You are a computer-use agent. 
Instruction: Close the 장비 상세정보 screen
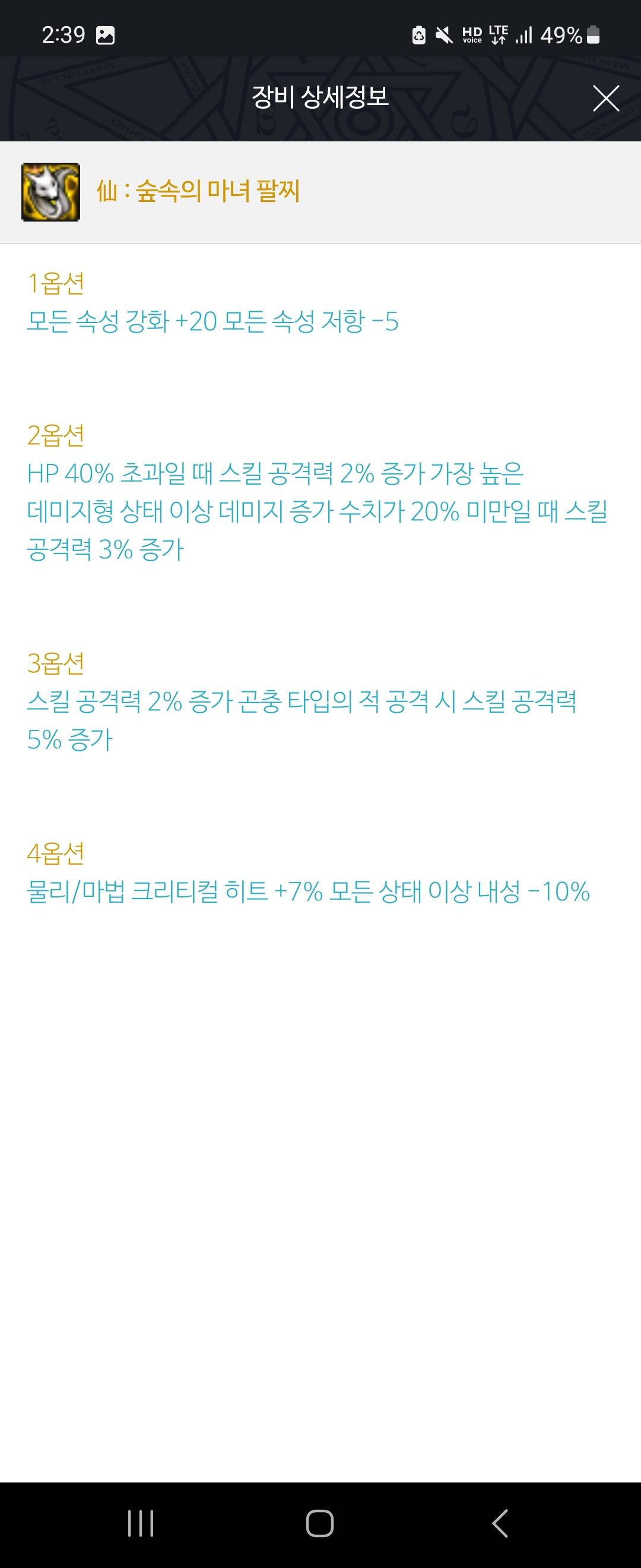coord(606,99)
